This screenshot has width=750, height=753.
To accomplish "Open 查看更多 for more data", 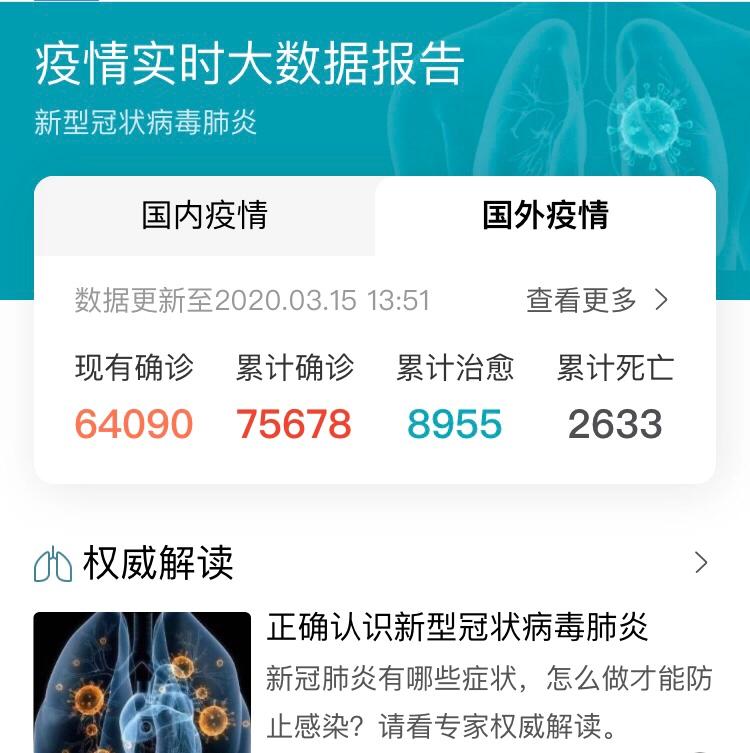I will click(597, 300).
